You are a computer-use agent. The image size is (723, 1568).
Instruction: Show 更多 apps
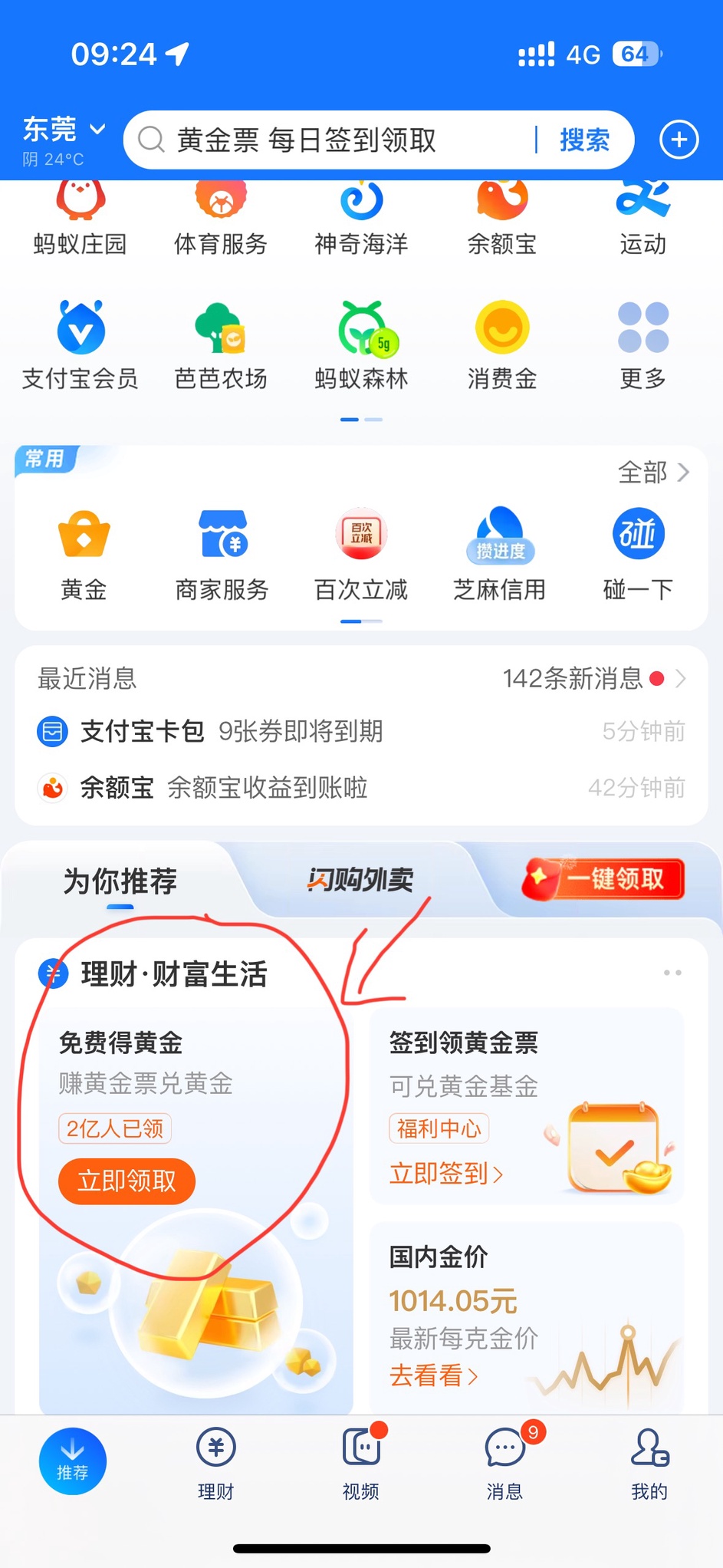[642, 345]
